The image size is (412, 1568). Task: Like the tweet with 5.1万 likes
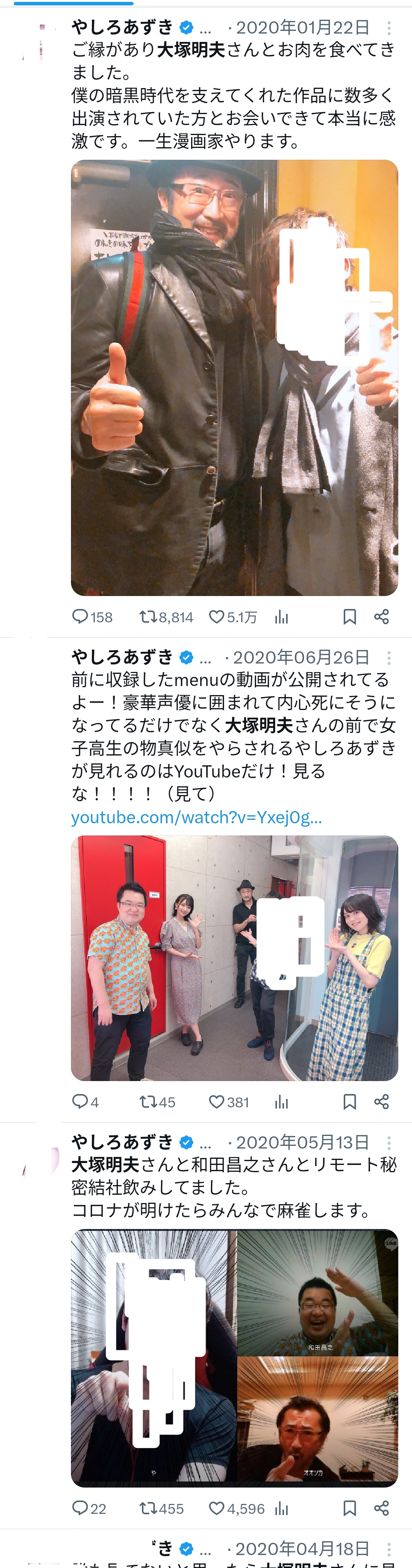click(x=216, y=617)
